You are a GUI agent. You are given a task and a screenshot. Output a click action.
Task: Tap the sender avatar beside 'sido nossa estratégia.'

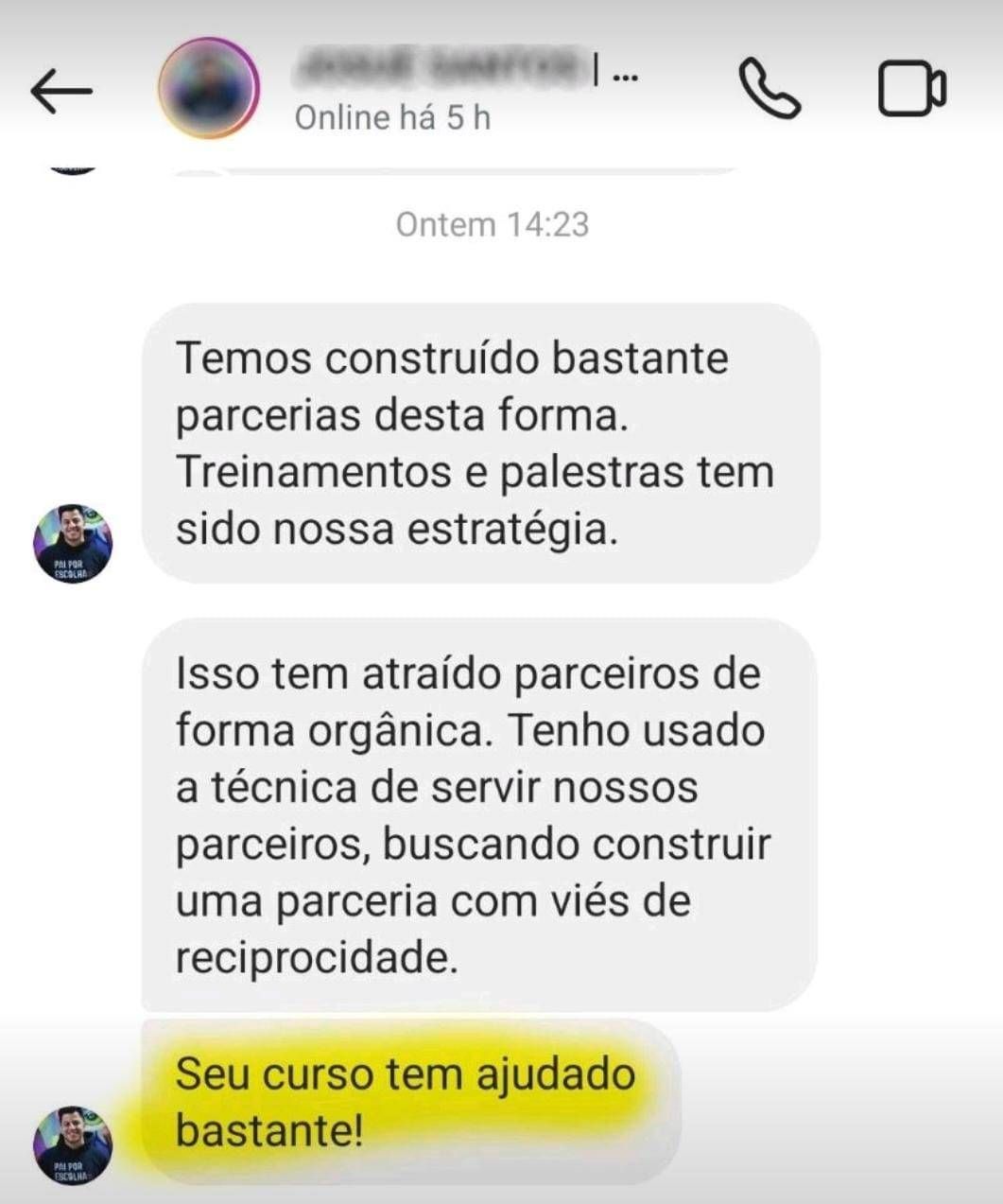click(73, 543)
